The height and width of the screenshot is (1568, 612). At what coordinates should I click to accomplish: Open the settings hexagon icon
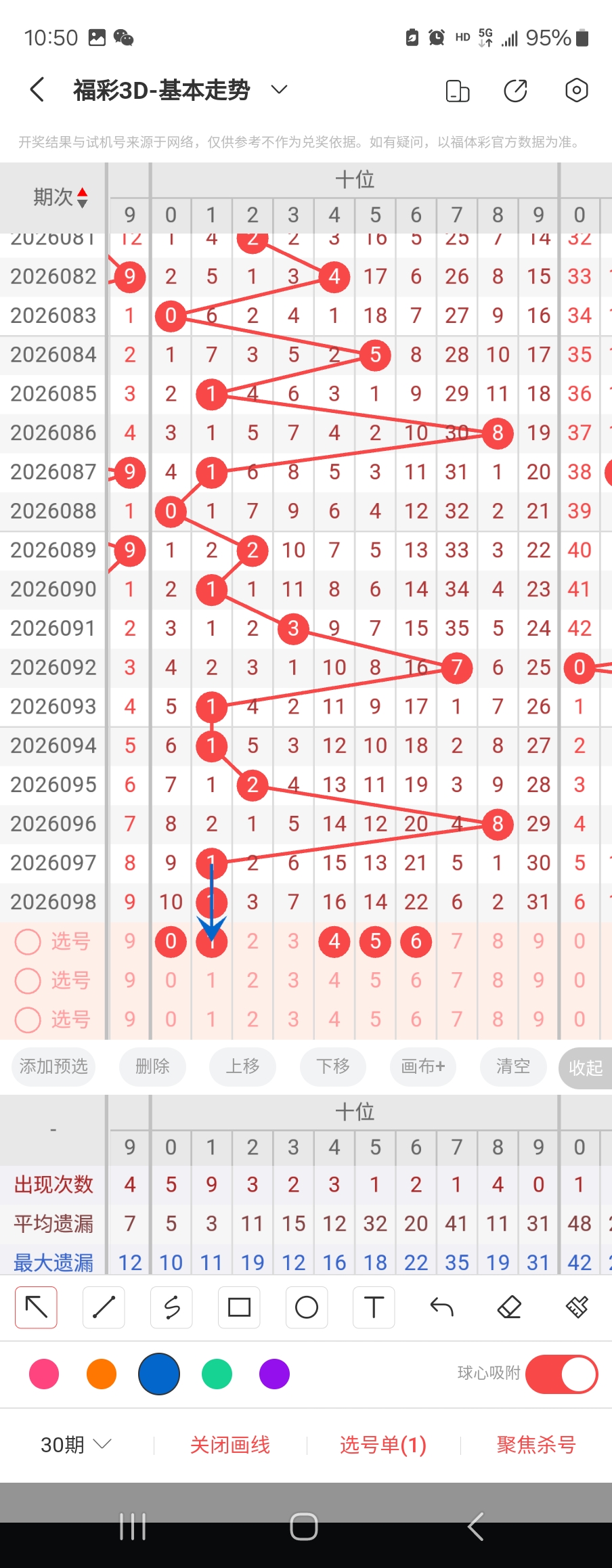[x=576, y=90]
